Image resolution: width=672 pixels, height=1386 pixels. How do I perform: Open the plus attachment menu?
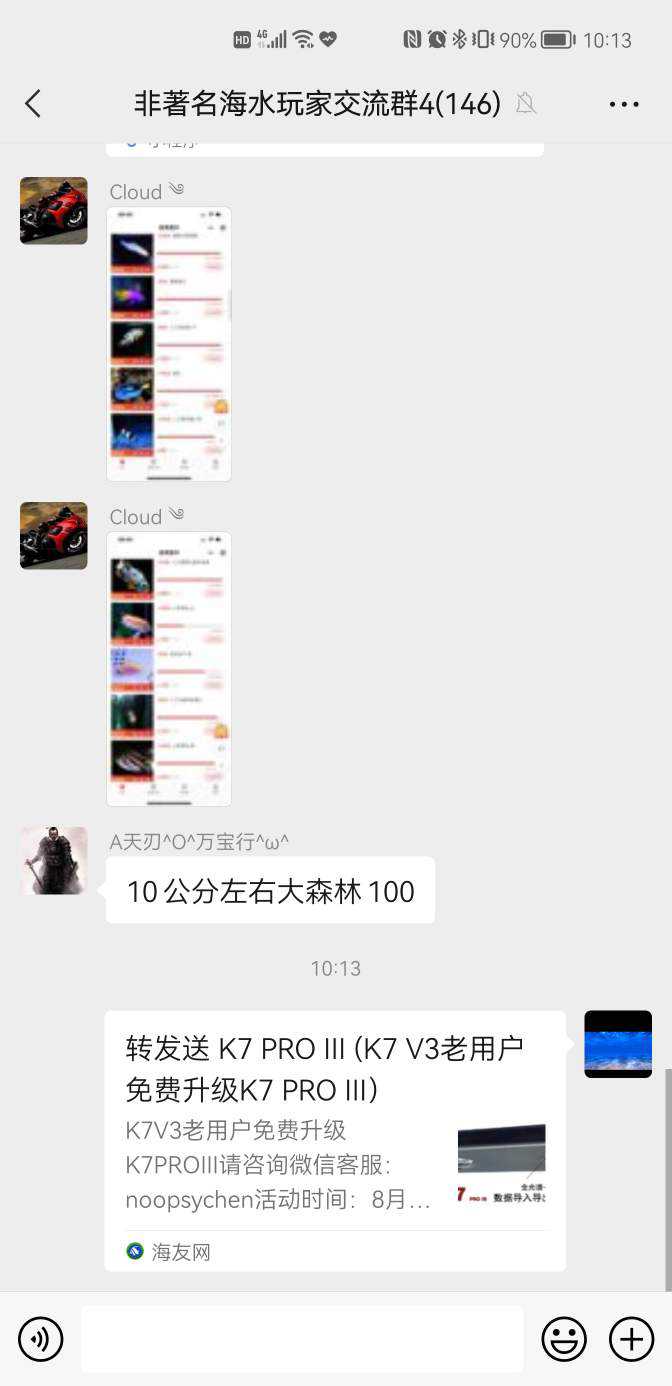click(631, 1339)
